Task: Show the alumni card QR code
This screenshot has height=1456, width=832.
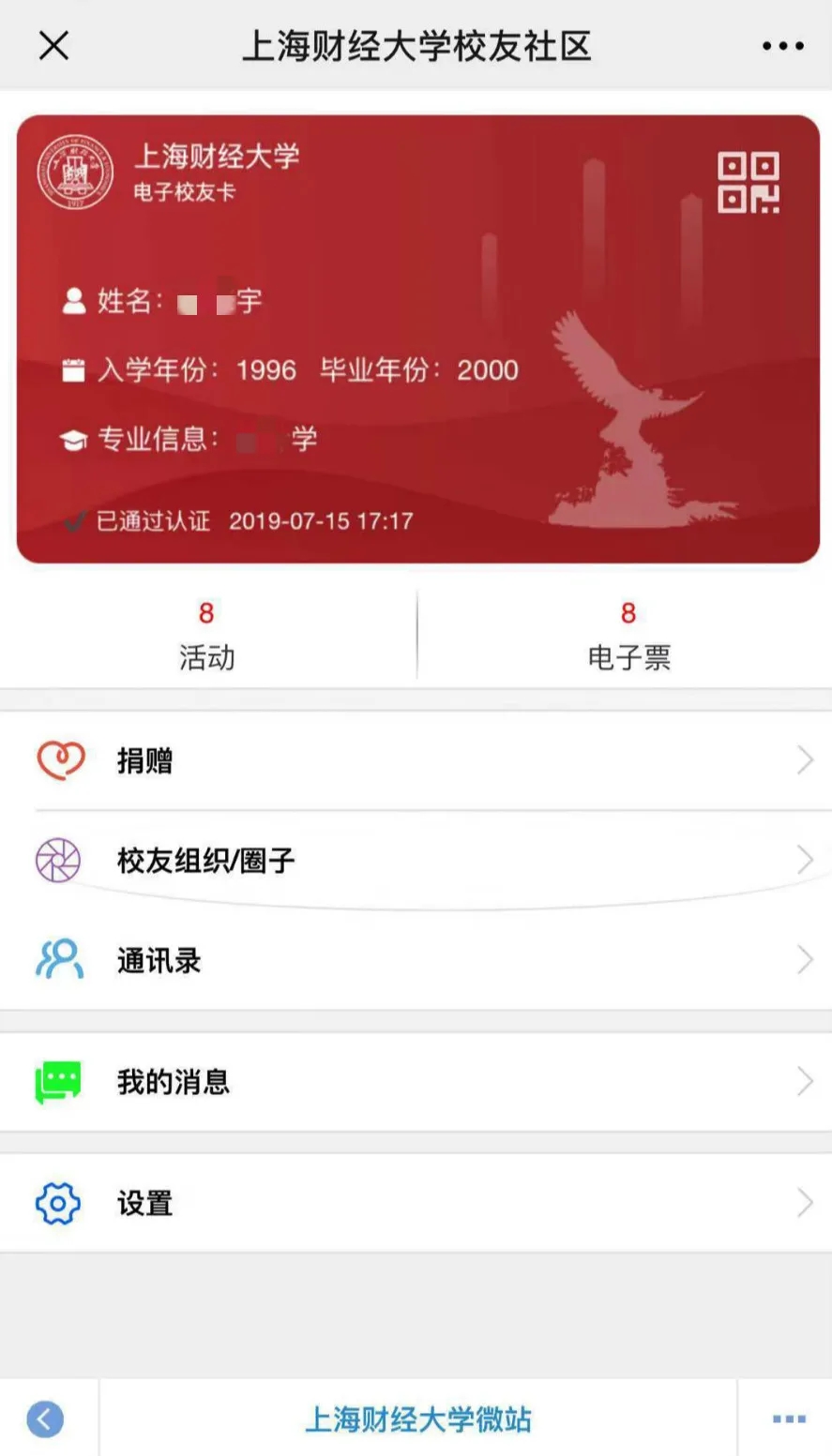Action: (x=748, y=182)
